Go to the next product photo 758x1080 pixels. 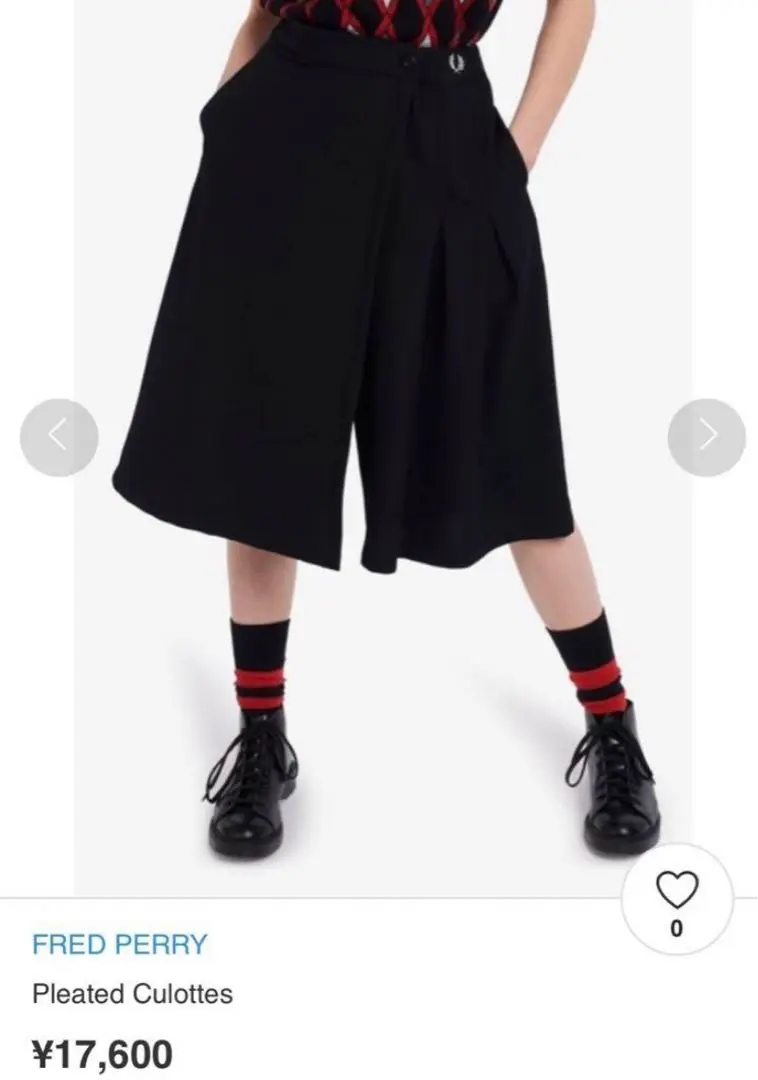(706, 437)
